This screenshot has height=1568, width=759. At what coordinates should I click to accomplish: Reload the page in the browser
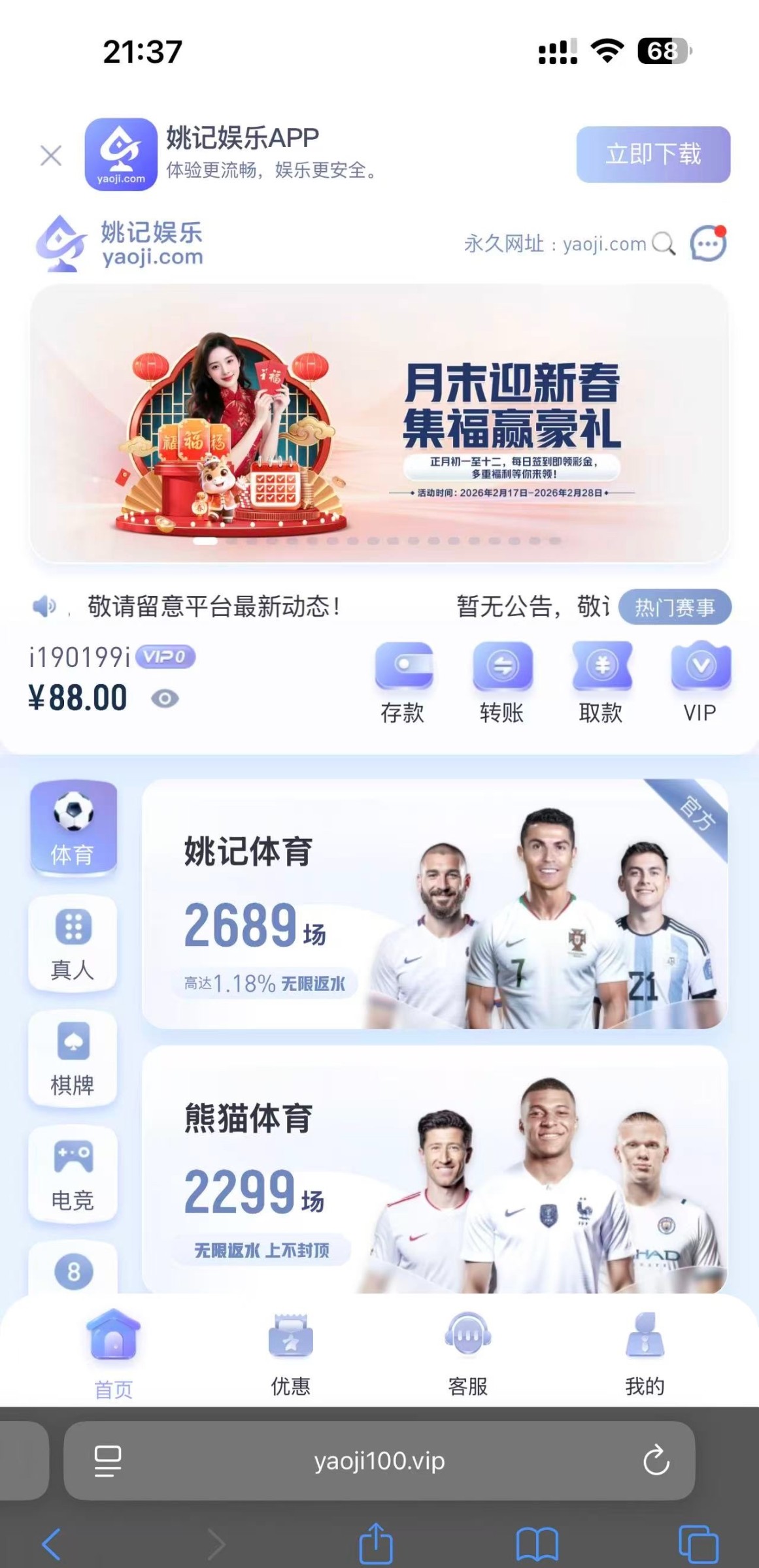656,1460
